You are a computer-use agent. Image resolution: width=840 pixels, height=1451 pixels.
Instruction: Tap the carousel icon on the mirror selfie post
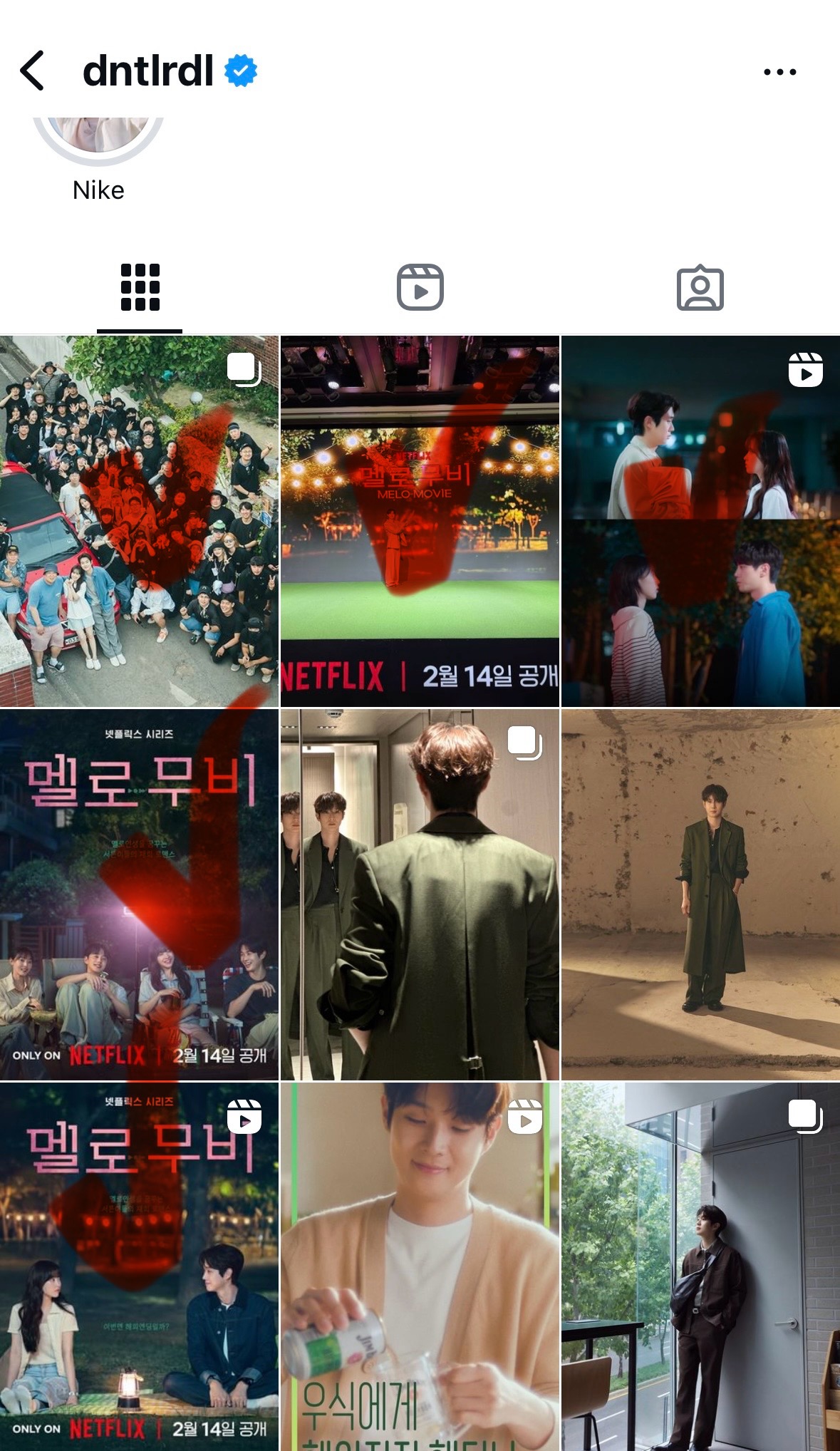(x=524, y=743)
